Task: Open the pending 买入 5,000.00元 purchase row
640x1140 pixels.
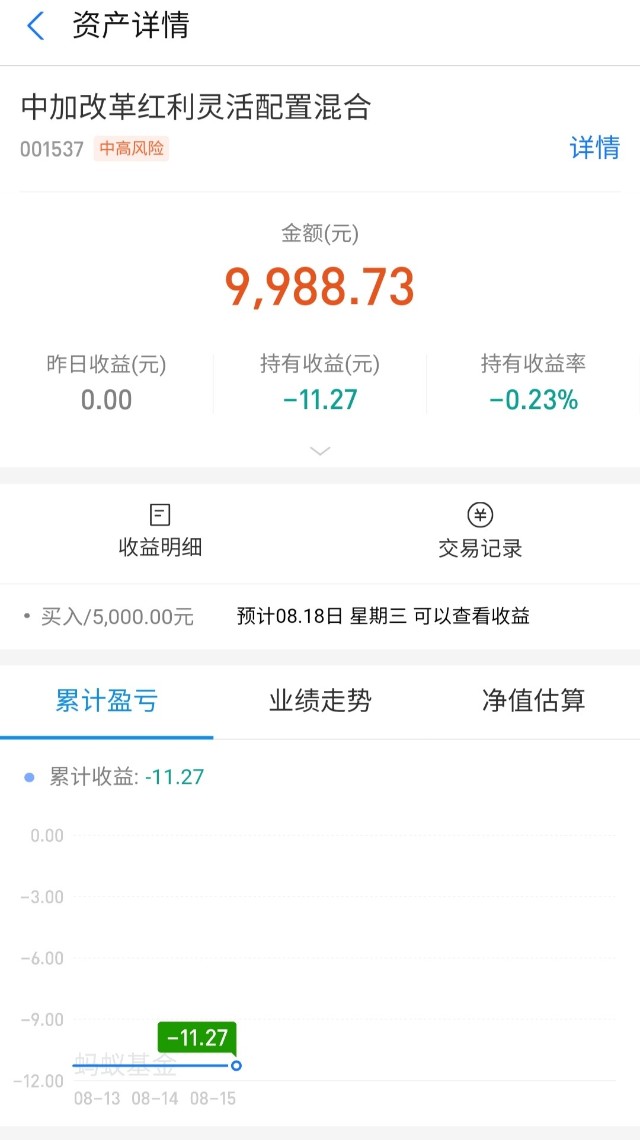Action: pyautogui.click(x=320, y=617)
